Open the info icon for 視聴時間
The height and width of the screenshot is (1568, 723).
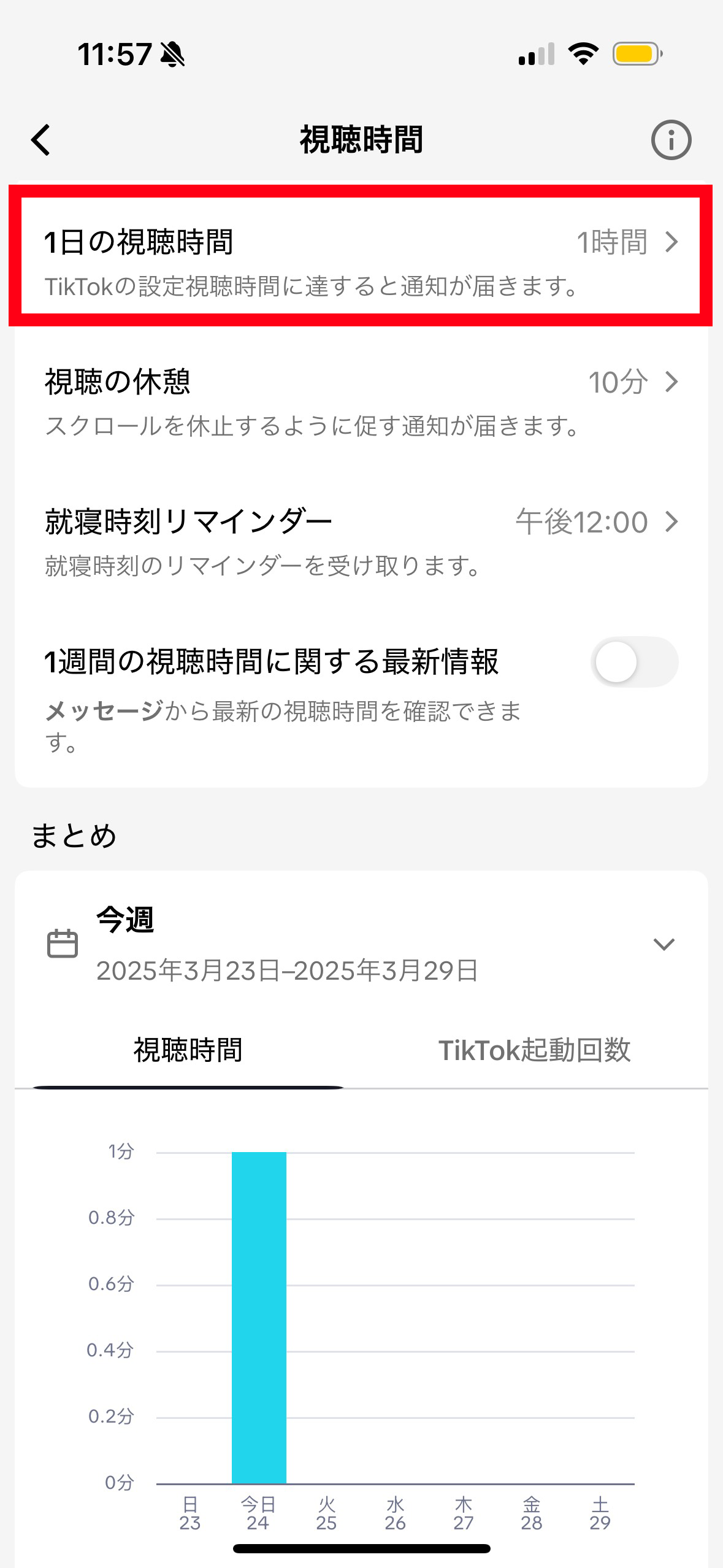pos(671,140)
